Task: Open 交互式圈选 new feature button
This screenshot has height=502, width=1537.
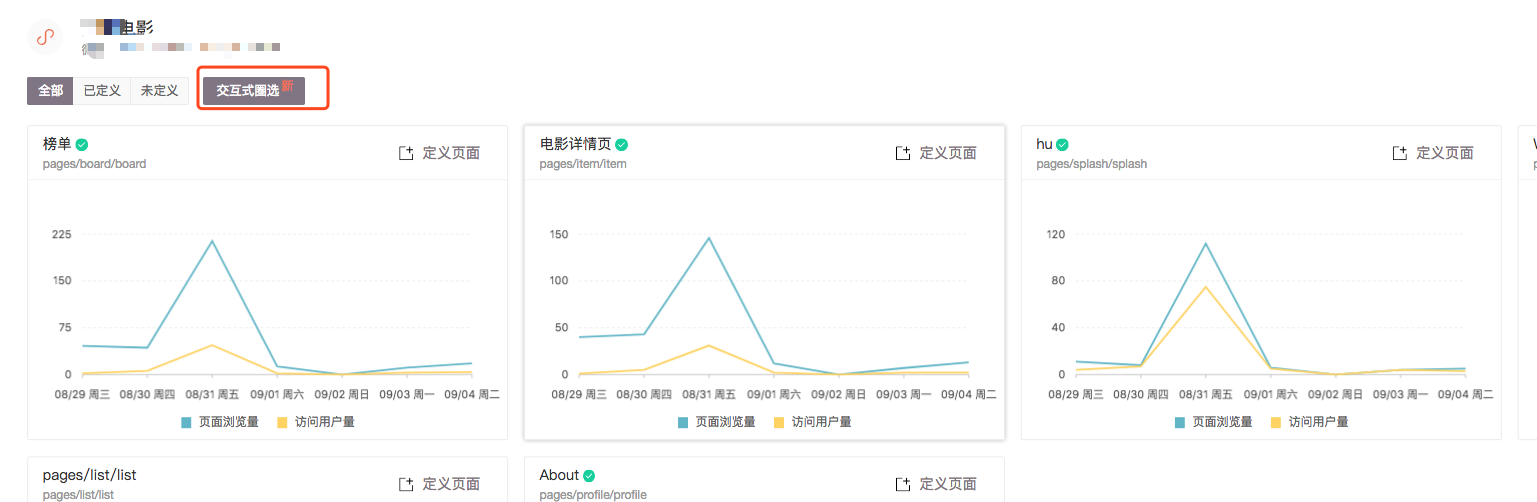Action: pos(253,90)
